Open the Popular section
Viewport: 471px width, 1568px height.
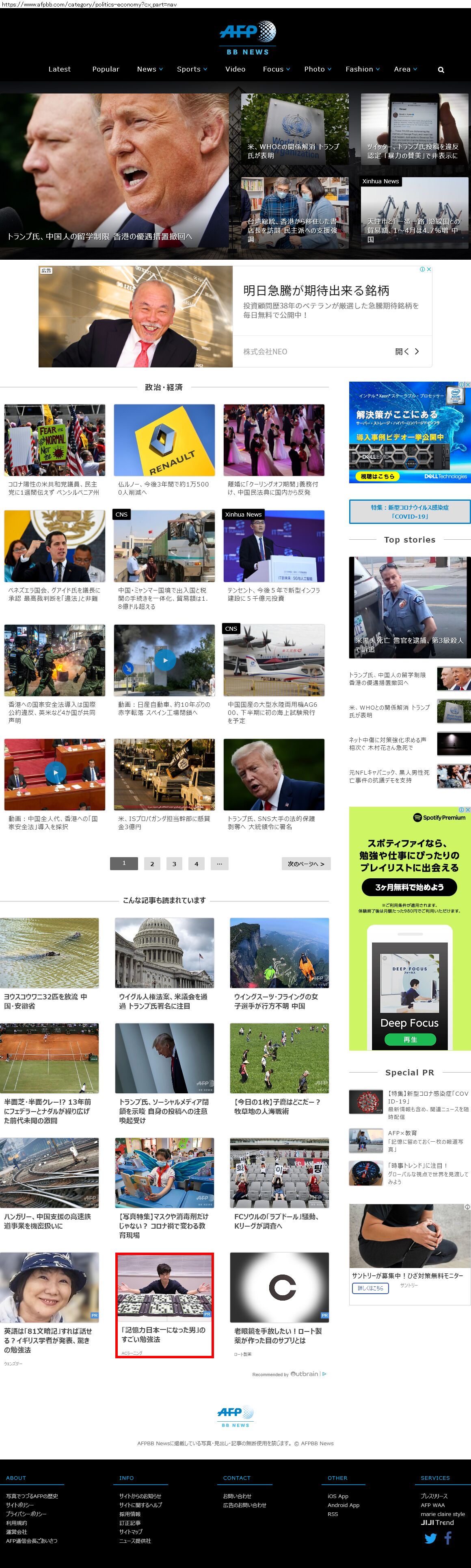coord(106,69)
